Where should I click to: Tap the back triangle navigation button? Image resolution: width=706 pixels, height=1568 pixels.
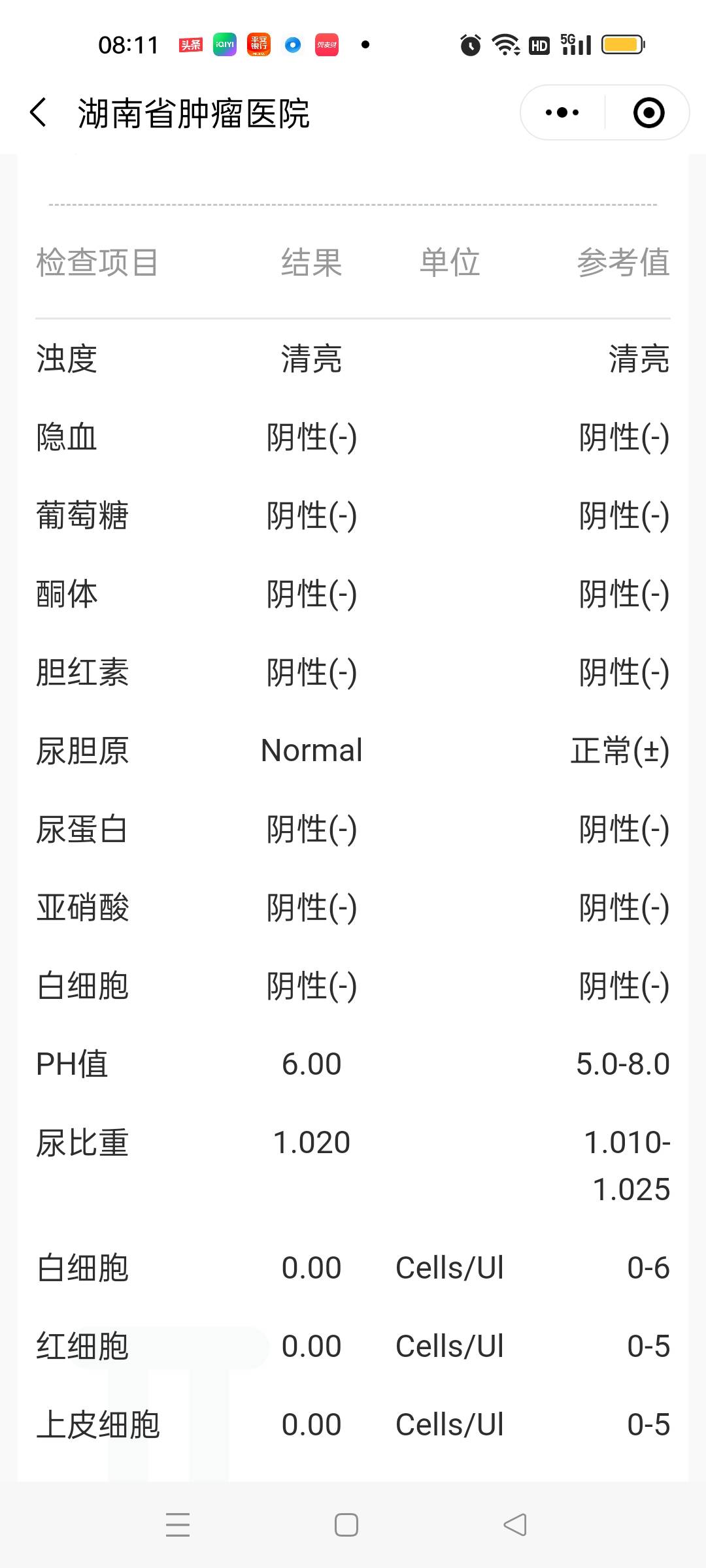click(x=514, y=1525)
